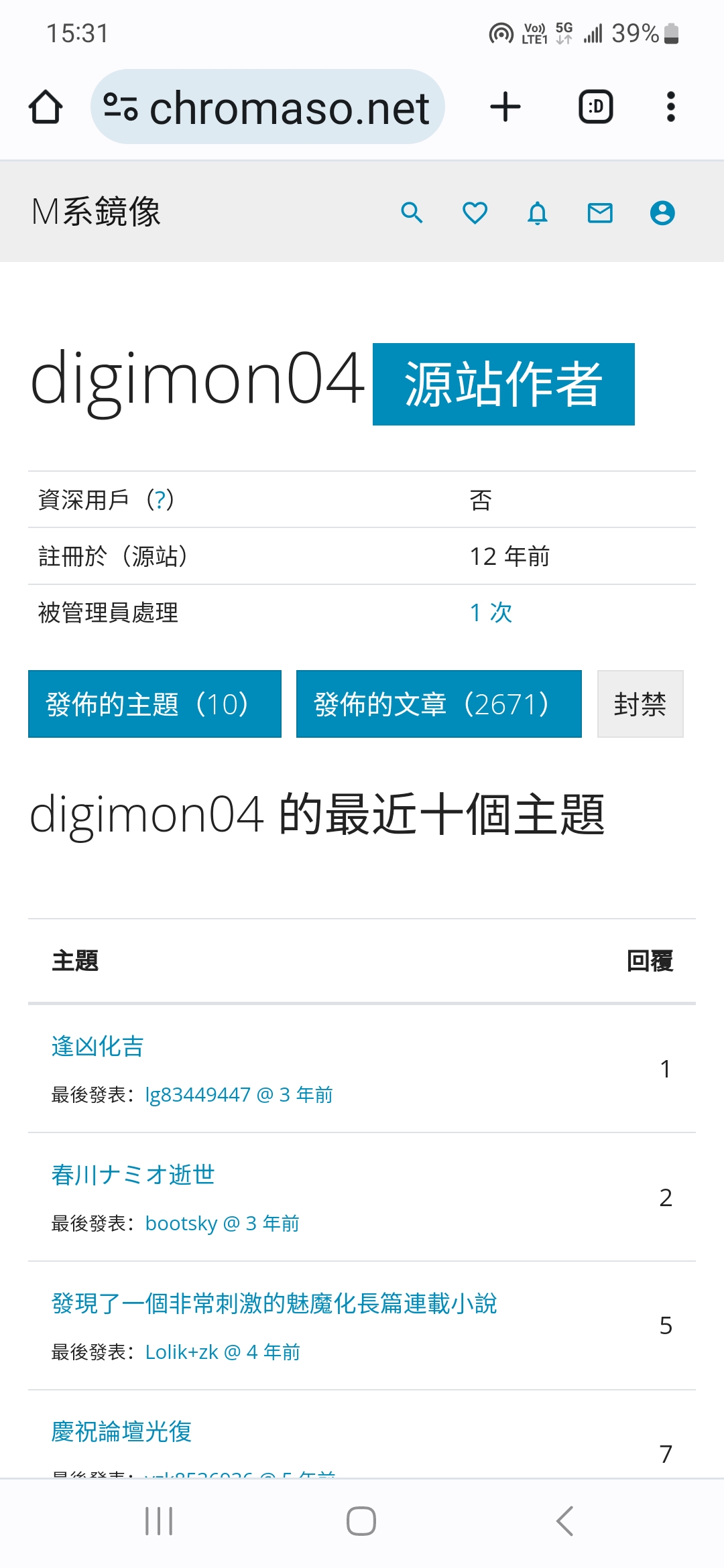Tap the 封禁 button

point(640,704)
